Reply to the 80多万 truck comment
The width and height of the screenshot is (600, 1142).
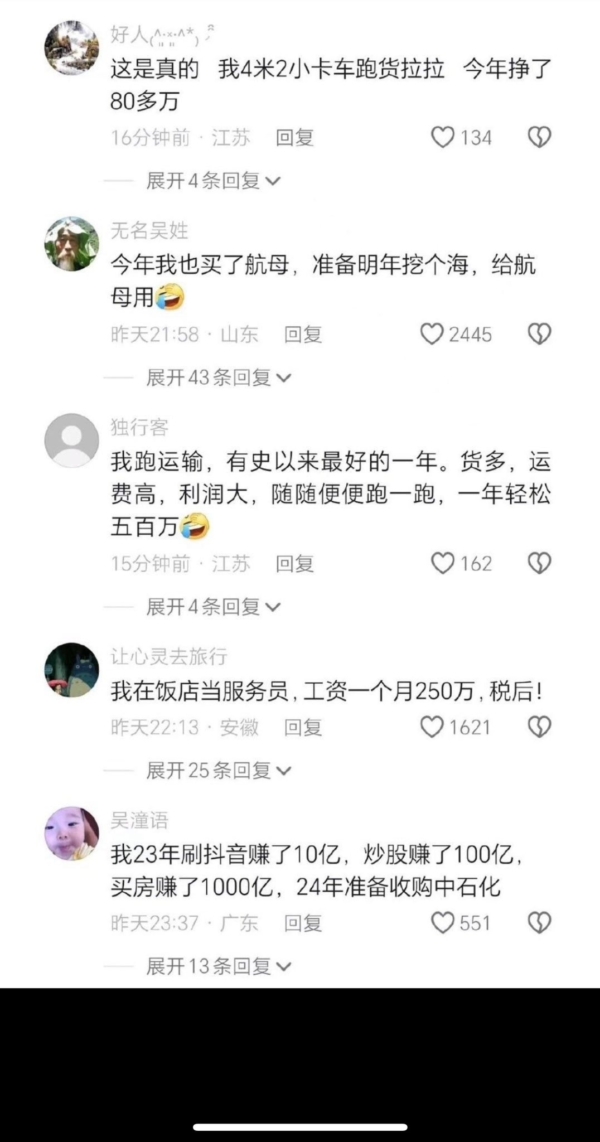pyautogui.click(x=295, y=138)
